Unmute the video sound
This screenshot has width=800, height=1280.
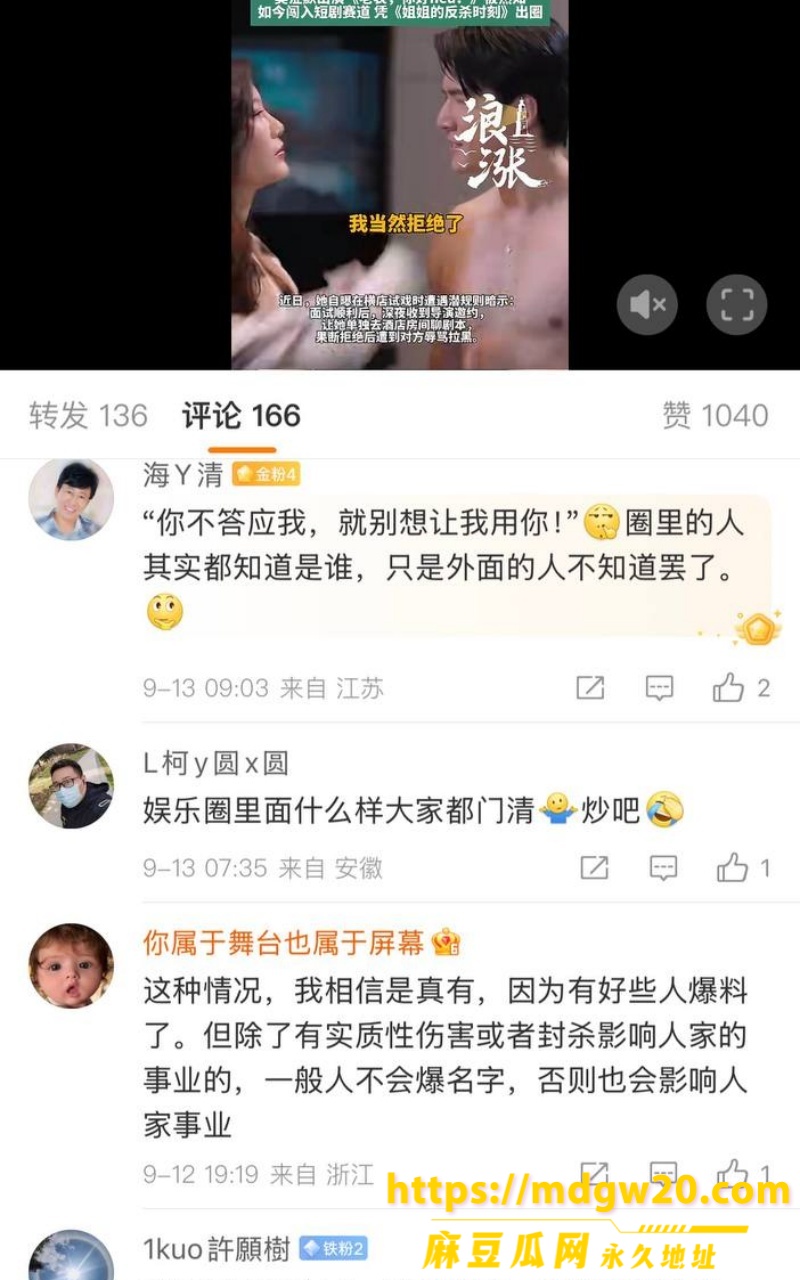(x=647, y=304)
